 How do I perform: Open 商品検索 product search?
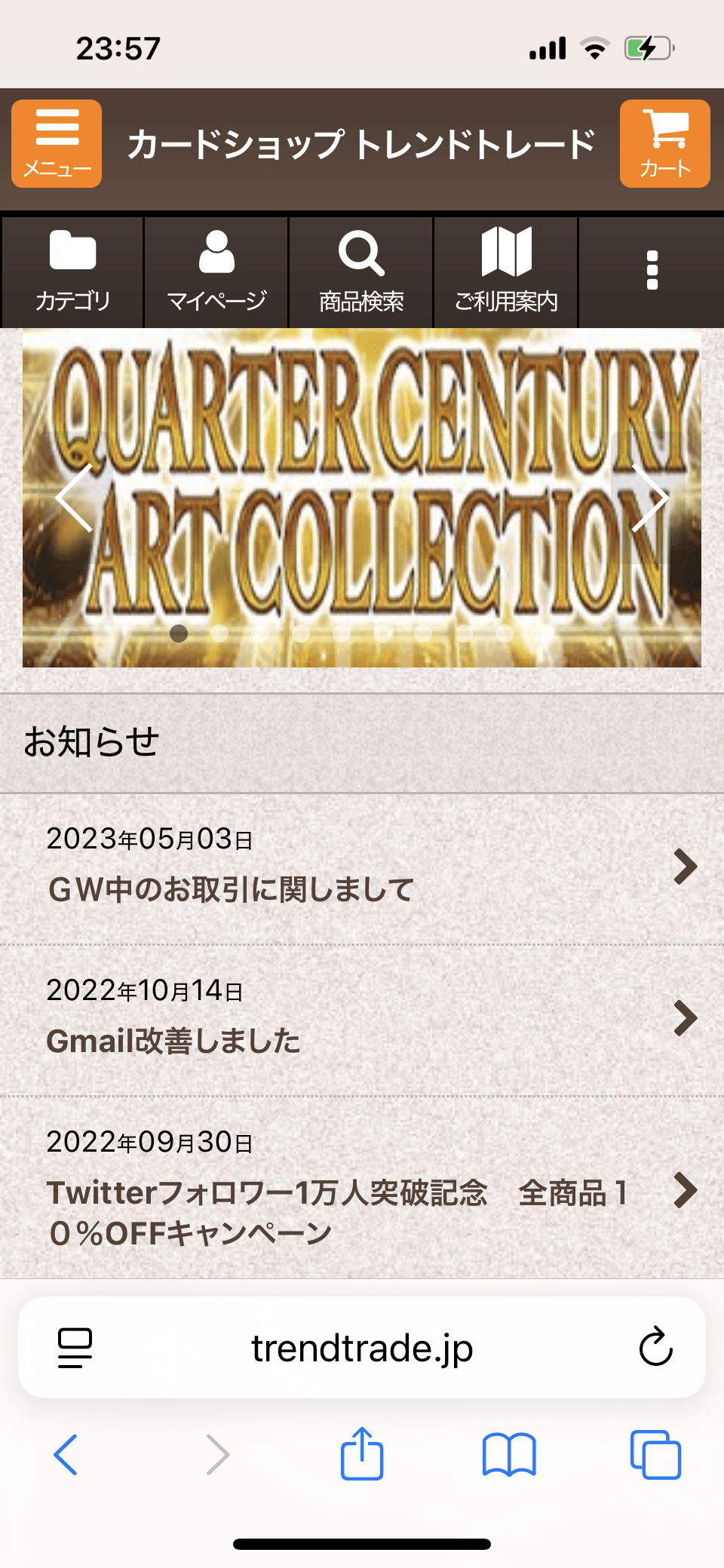pyautogui.click(x=361, y=272)
